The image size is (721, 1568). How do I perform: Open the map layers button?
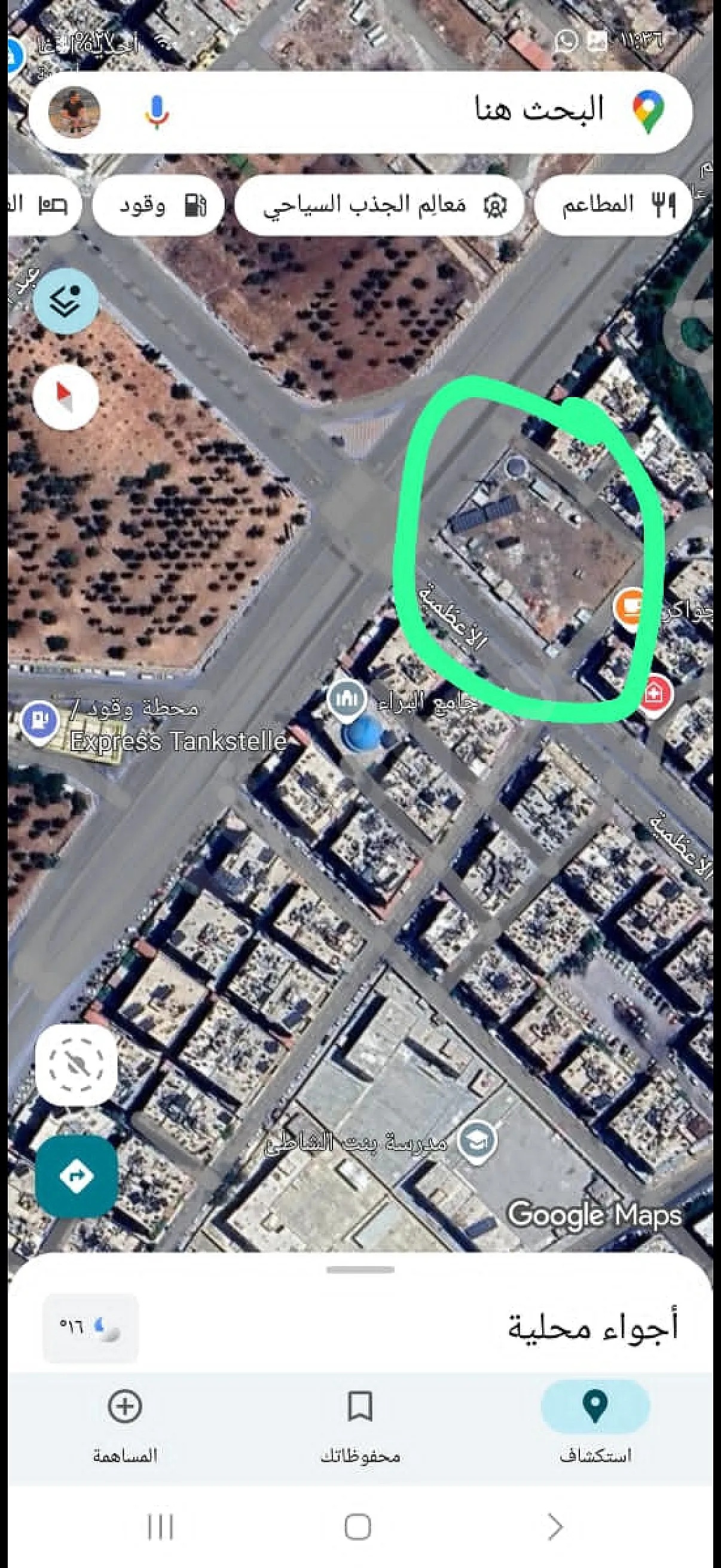click(66, 301)
